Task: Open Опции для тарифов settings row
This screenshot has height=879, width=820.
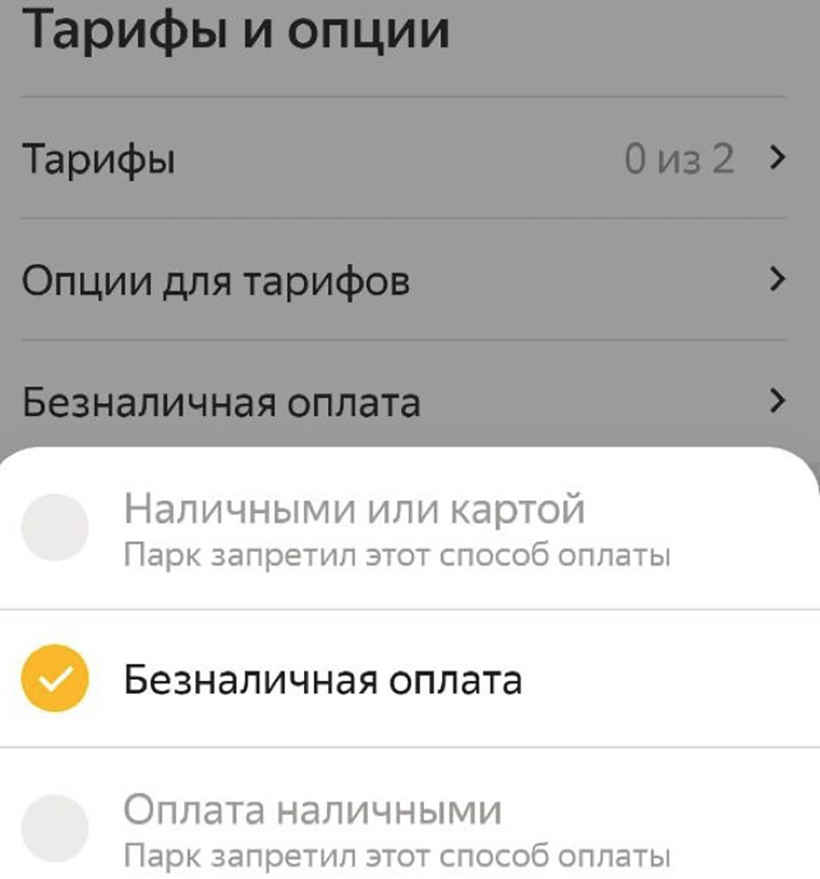Action: tap(404, 279)
